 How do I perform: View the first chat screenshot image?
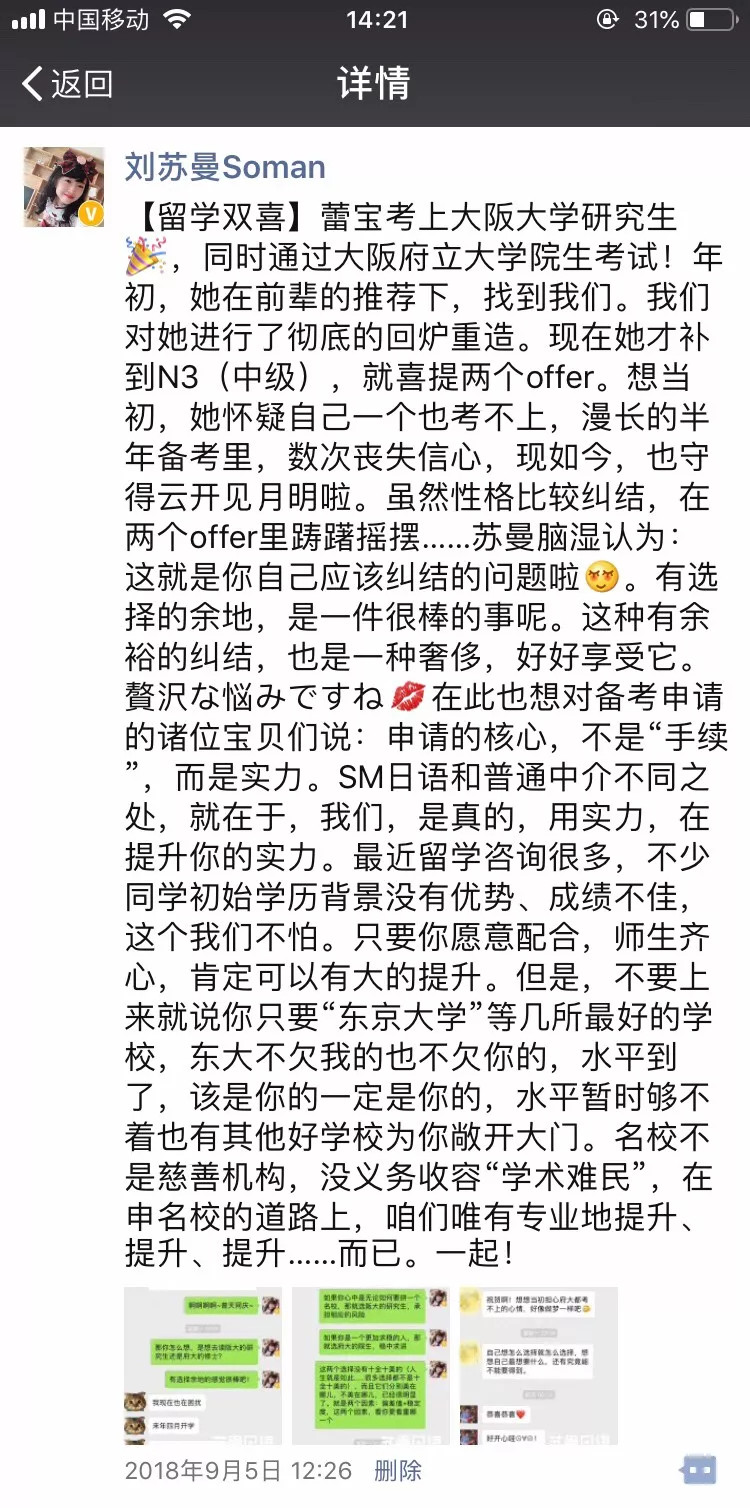[203, 1365]
